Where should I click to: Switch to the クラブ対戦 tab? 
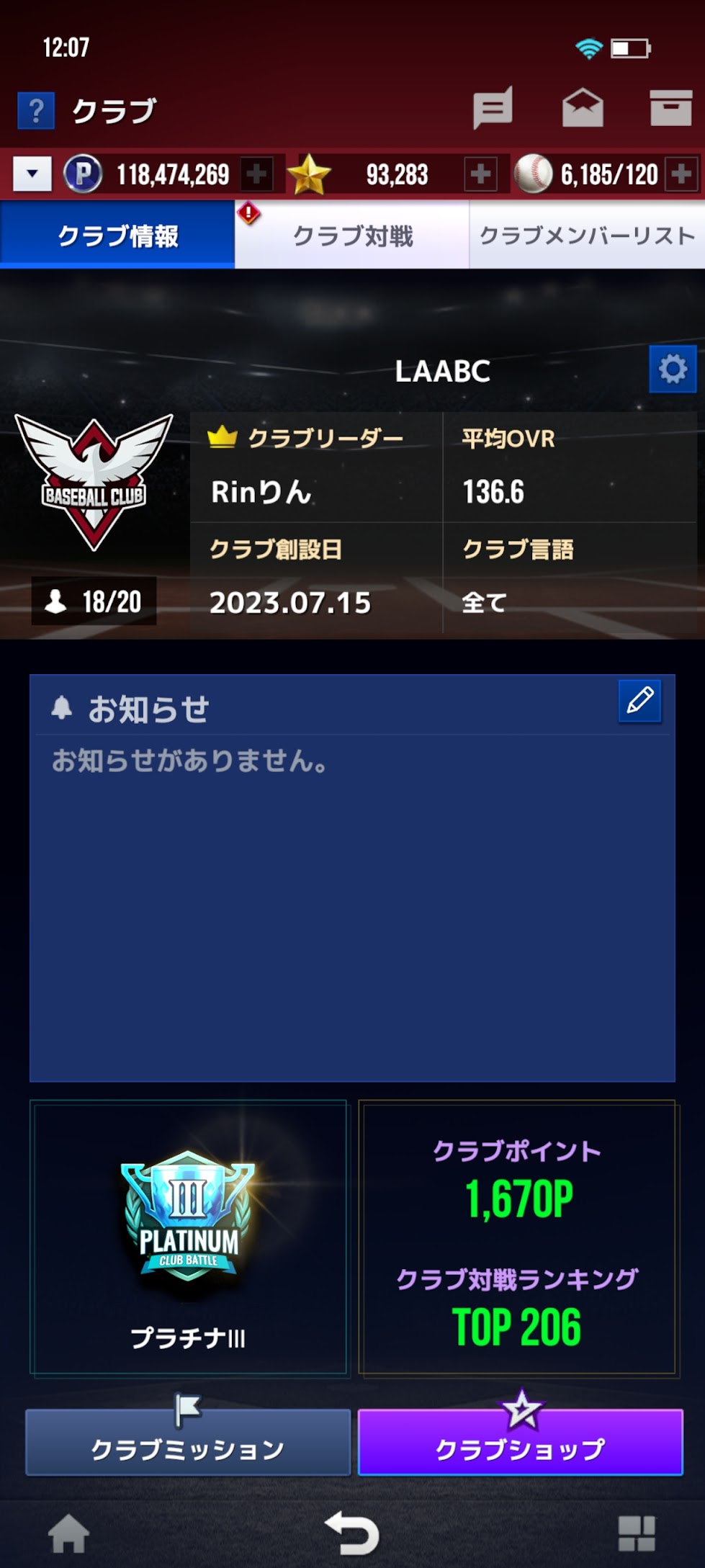coord(352,236)
